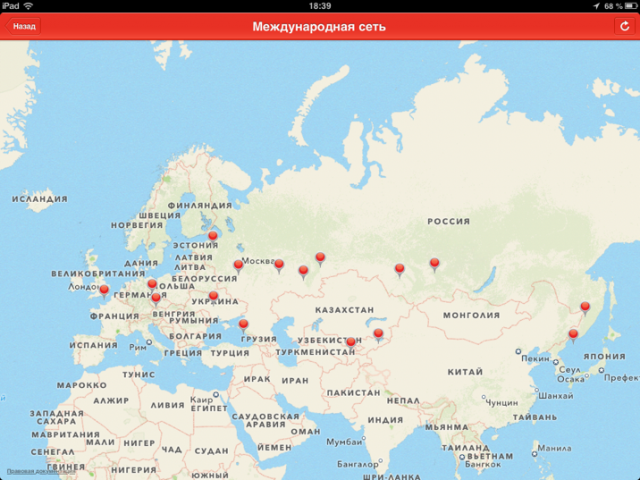This screenshot has height=480, width=640.
Task: Go back with the Назад button
Action: 24,26
